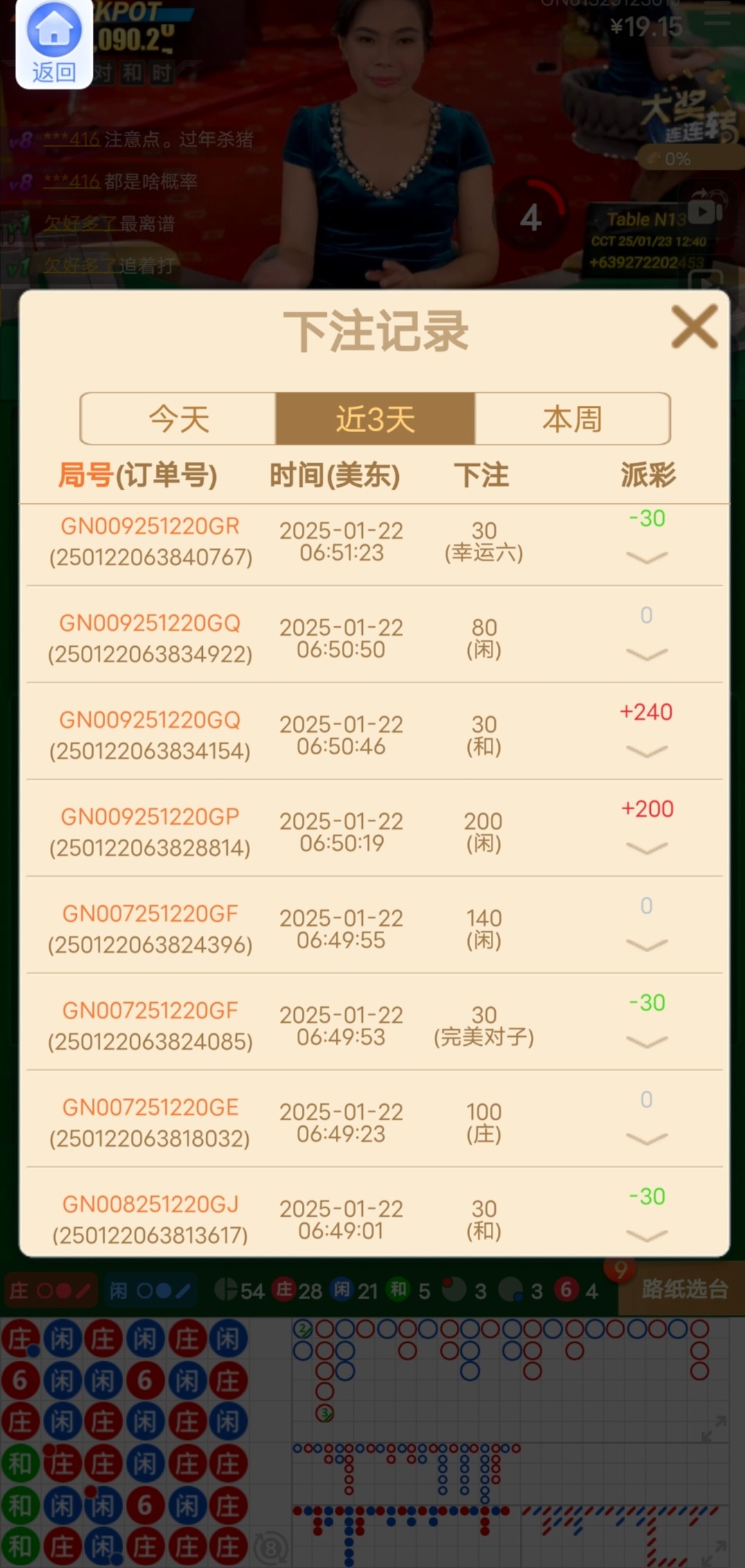Expand details for the 06:50:50 bet
The height and width of the screenshot is (1568, 745).
647,654
